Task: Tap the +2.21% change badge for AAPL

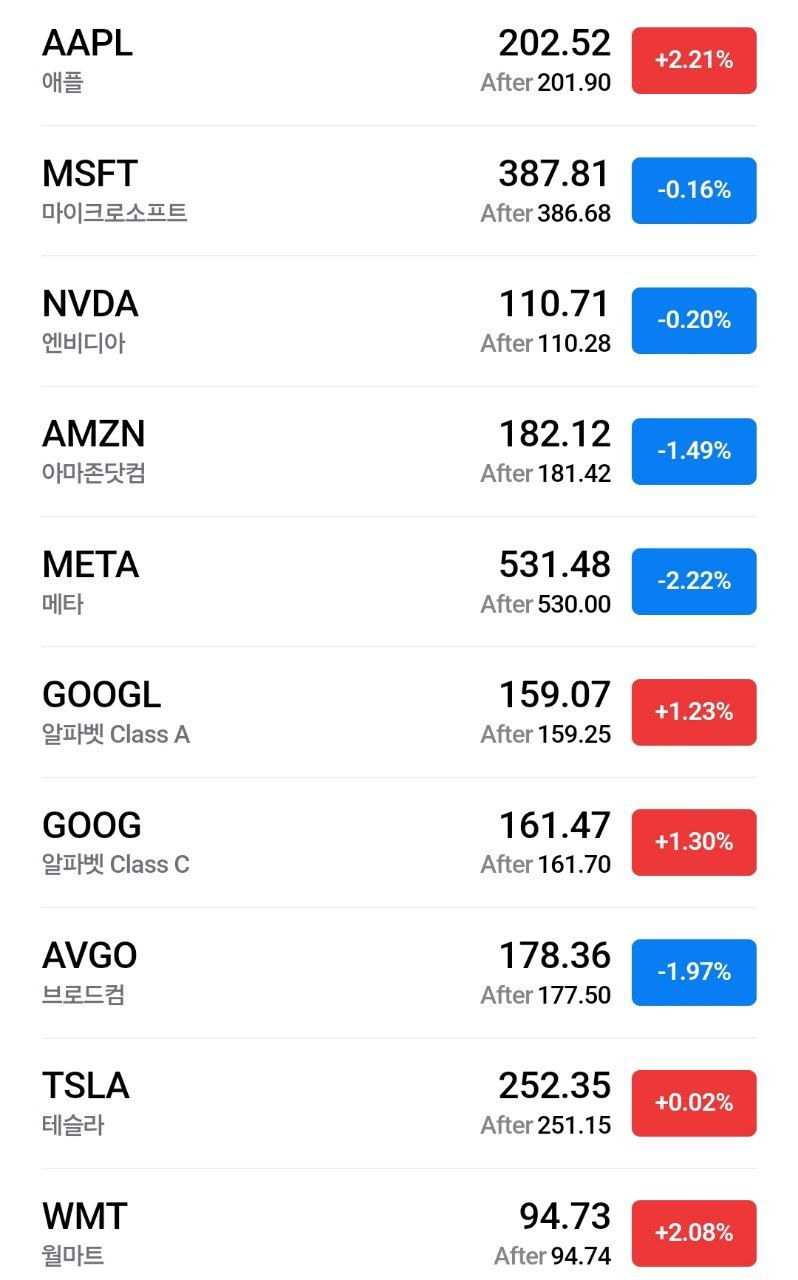Action: [x=694, y=60]
